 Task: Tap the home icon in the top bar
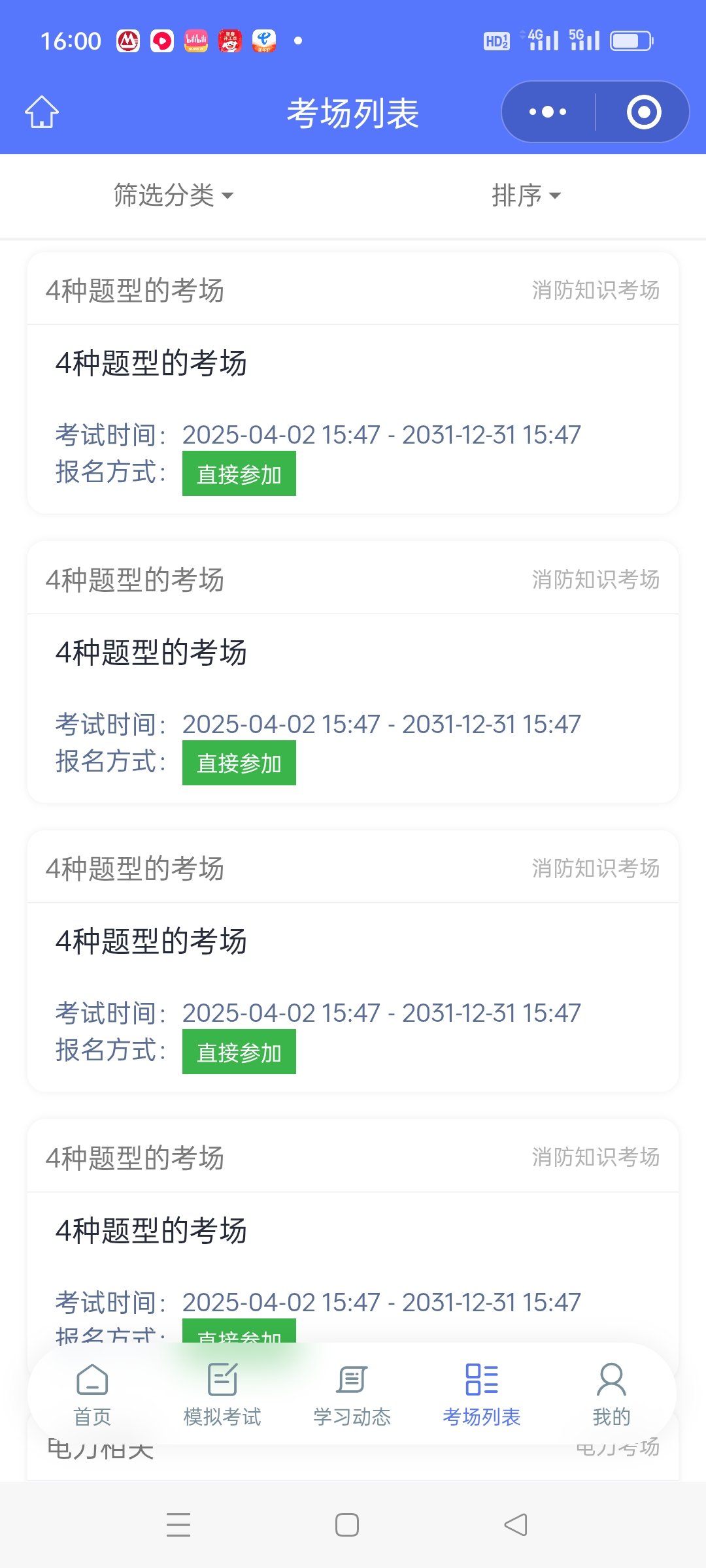pos(41,111)
